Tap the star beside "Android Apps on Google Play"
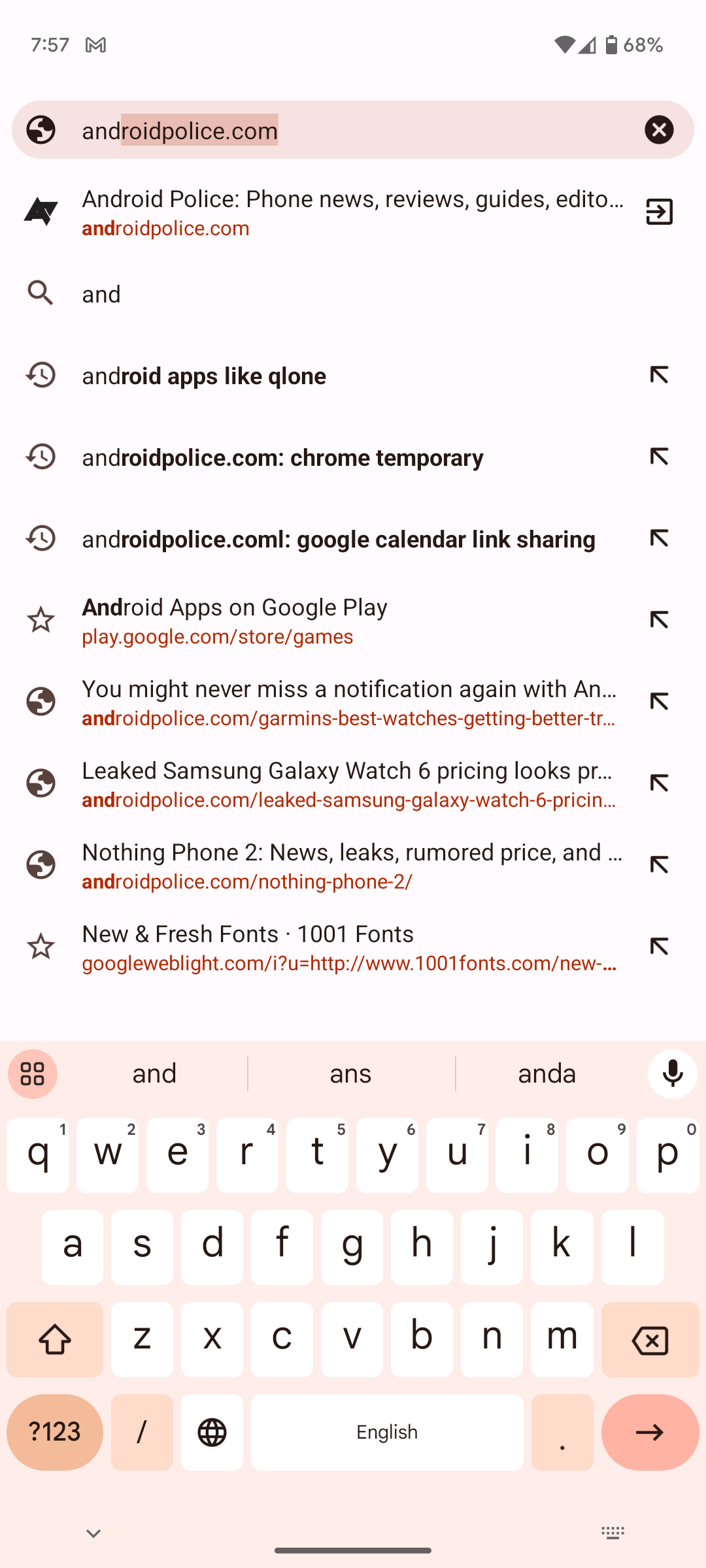The height and width of the screenshot is (1568, 706). (41, 620)
